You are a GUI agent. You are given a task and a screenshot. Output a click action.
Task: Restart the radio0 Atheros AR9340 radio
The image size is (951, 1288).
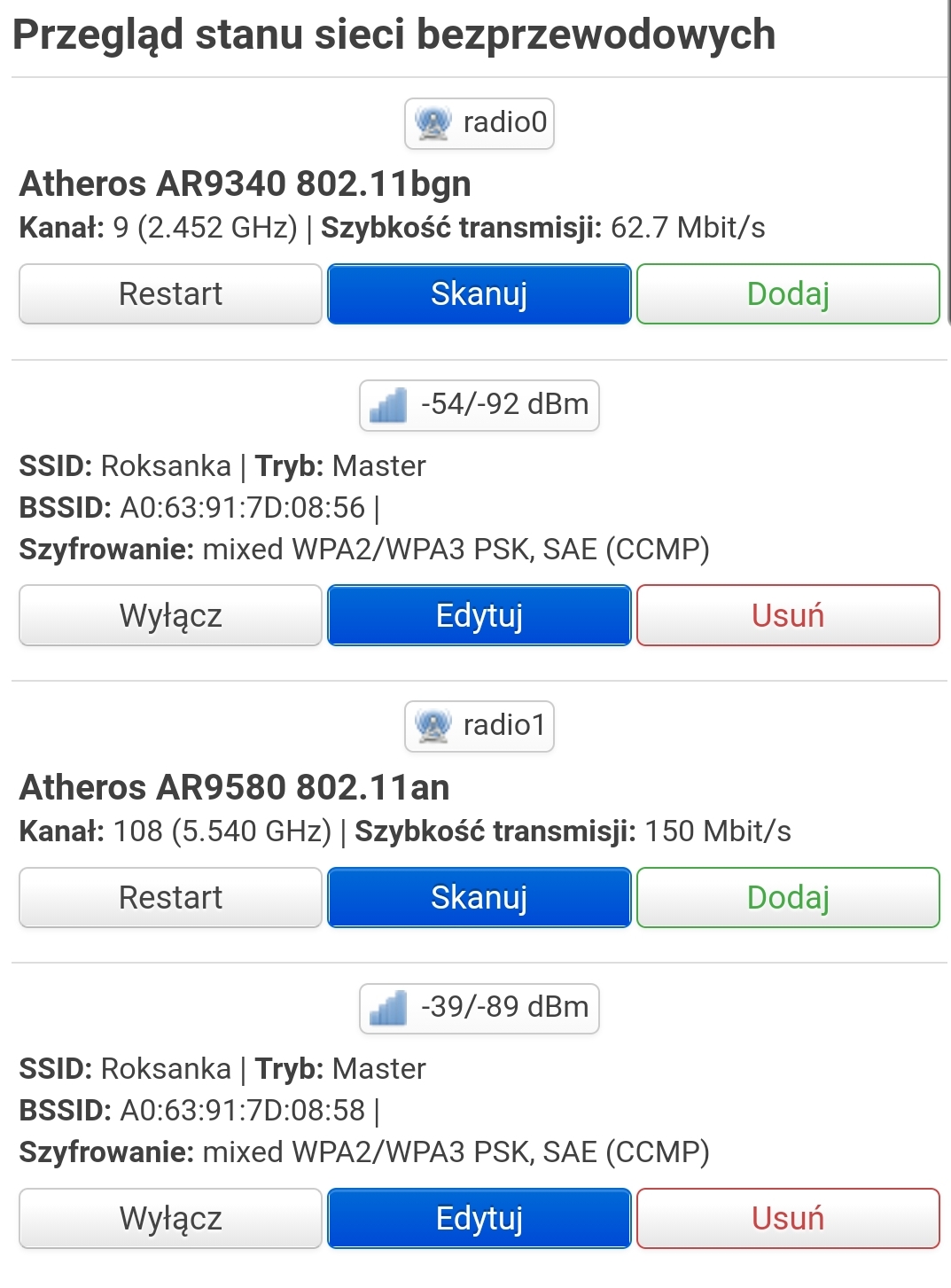(170, 293)
